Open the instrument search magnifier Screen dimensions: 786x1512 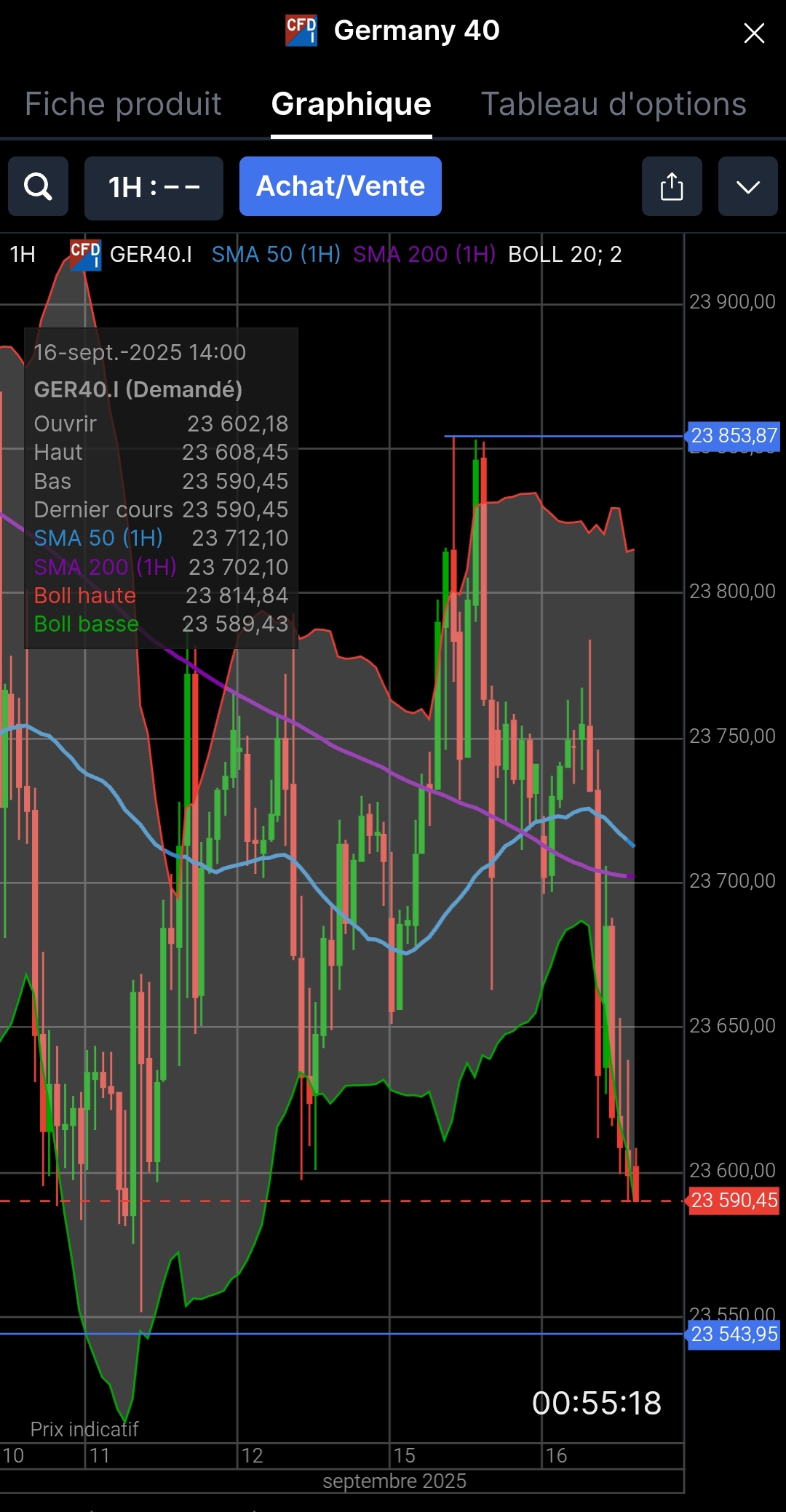click(38, 187)
